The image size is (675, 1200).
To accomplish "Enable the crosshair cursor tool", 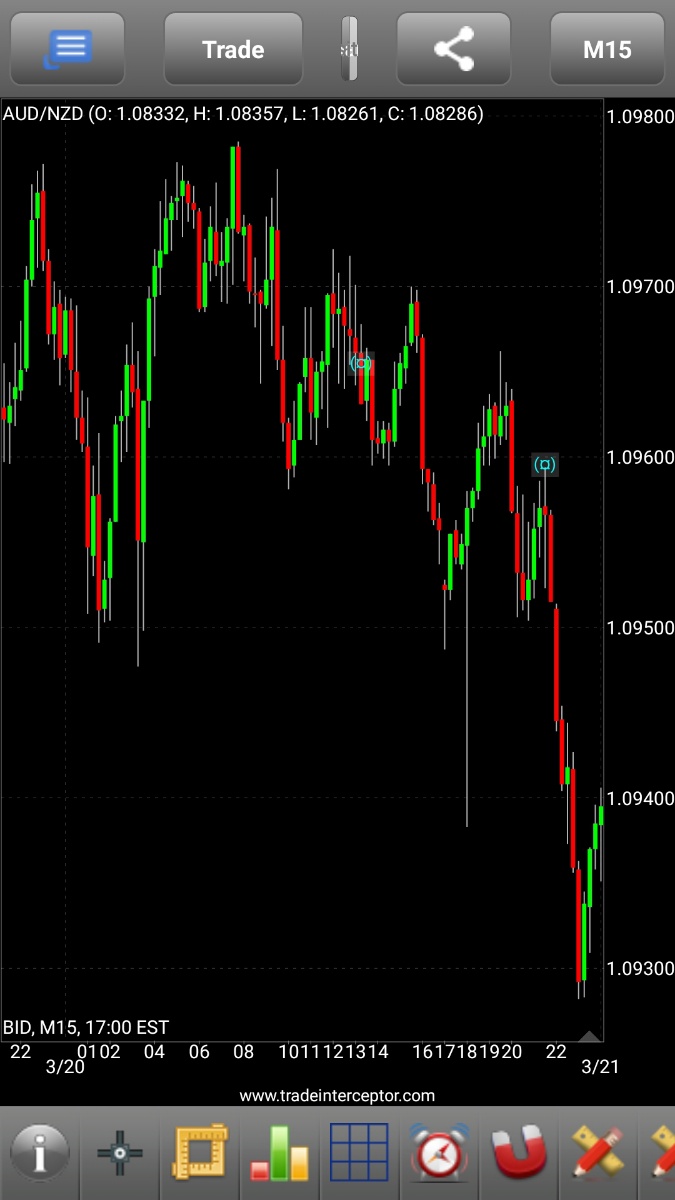I will click(120, 1153).
